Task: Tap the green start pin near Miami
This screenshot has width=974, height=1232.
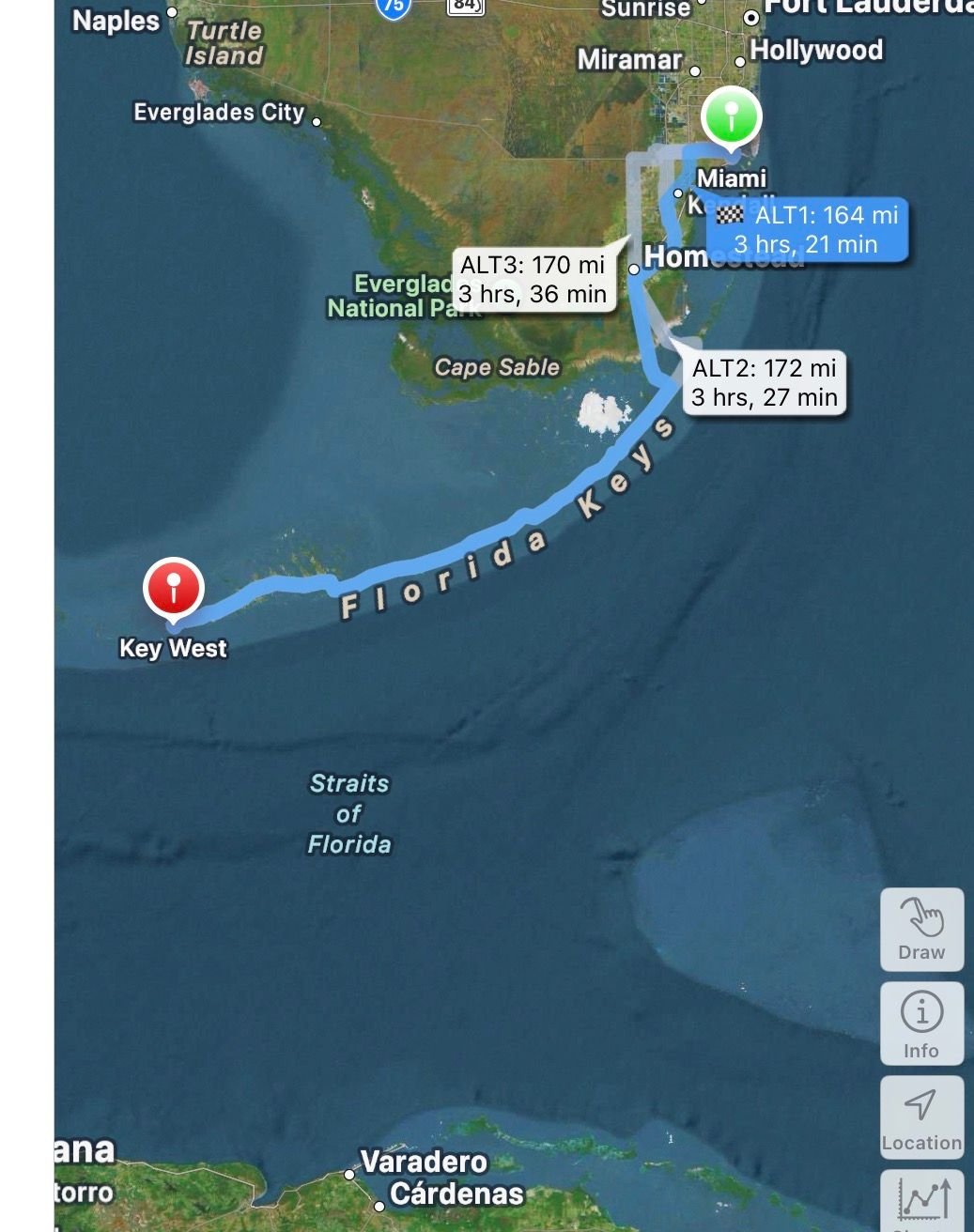Action: click(x=732, y=115)
